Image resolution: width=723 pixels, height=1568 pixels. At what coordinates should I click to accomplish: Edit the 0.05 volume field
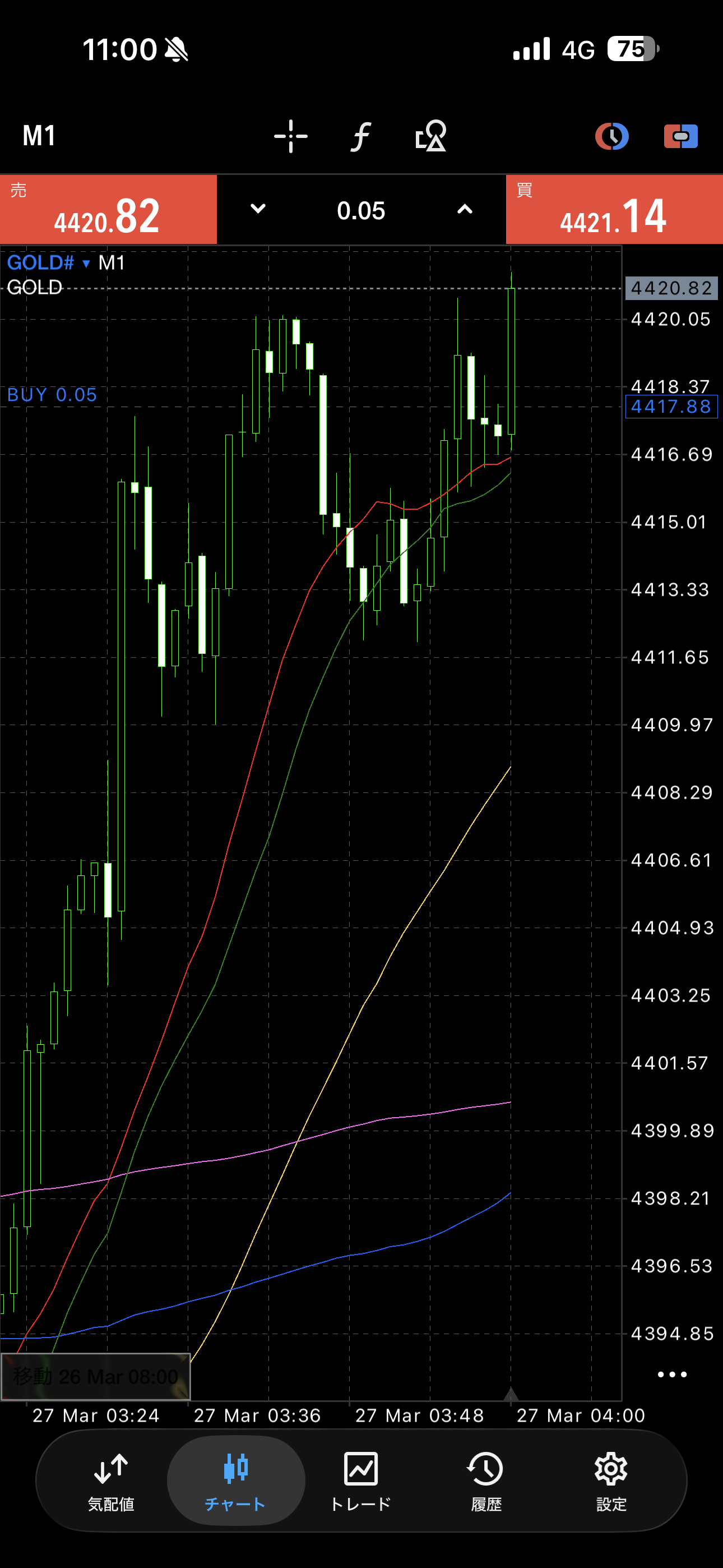click(361, 211)
